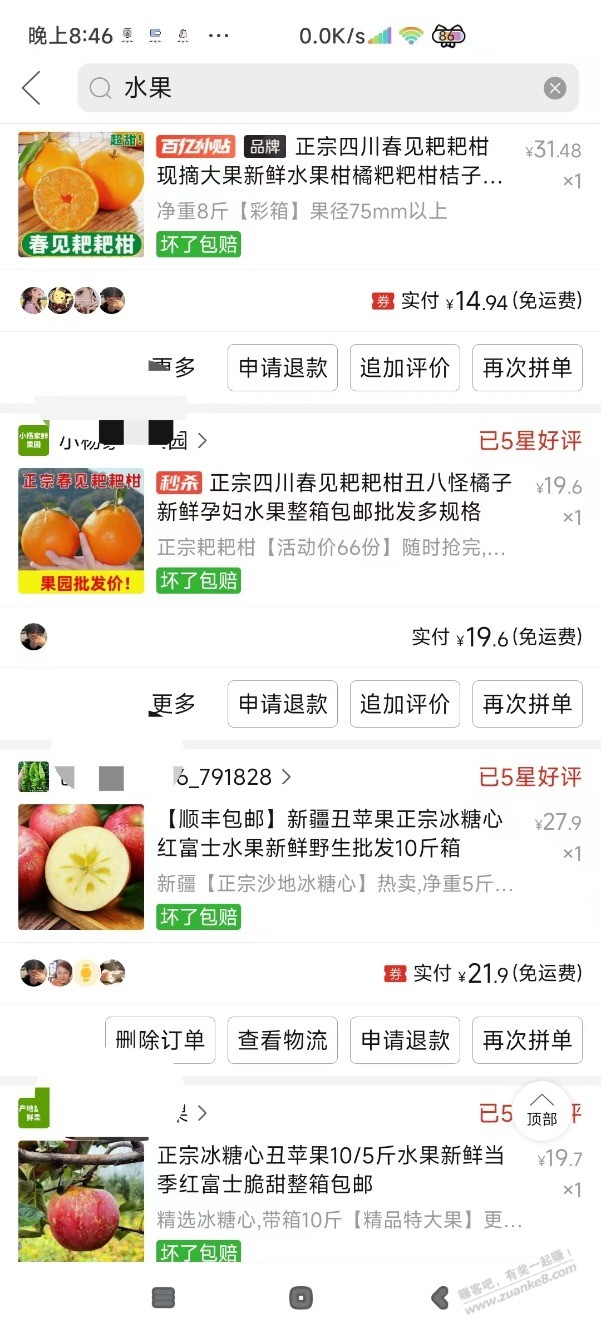
Task: Tap 再次拼单 for the ¥19.6 order
Action: click(527, 704)
